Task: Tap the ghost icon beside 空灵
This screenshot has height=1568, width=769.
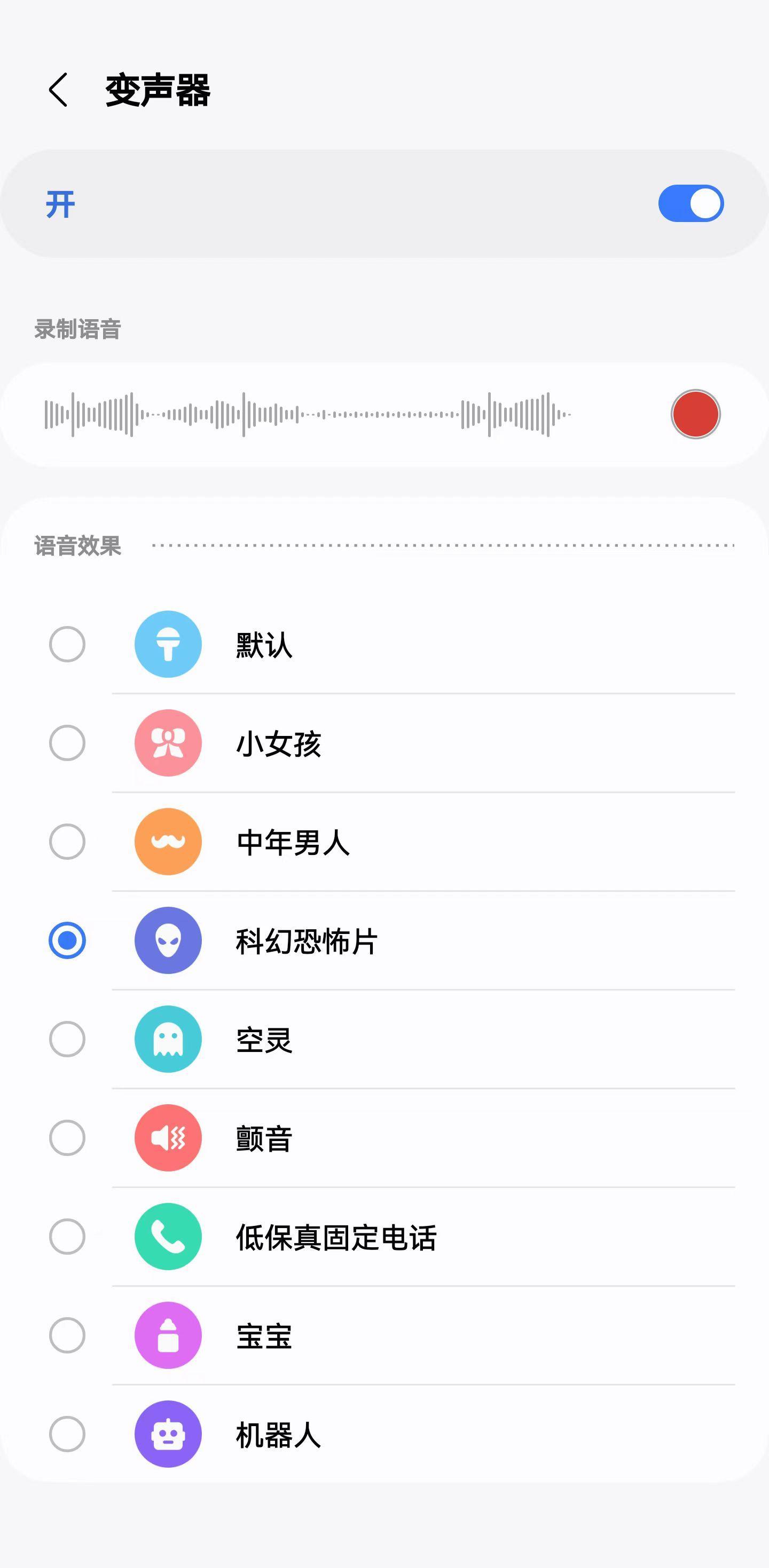Action: pos(168,1040)
